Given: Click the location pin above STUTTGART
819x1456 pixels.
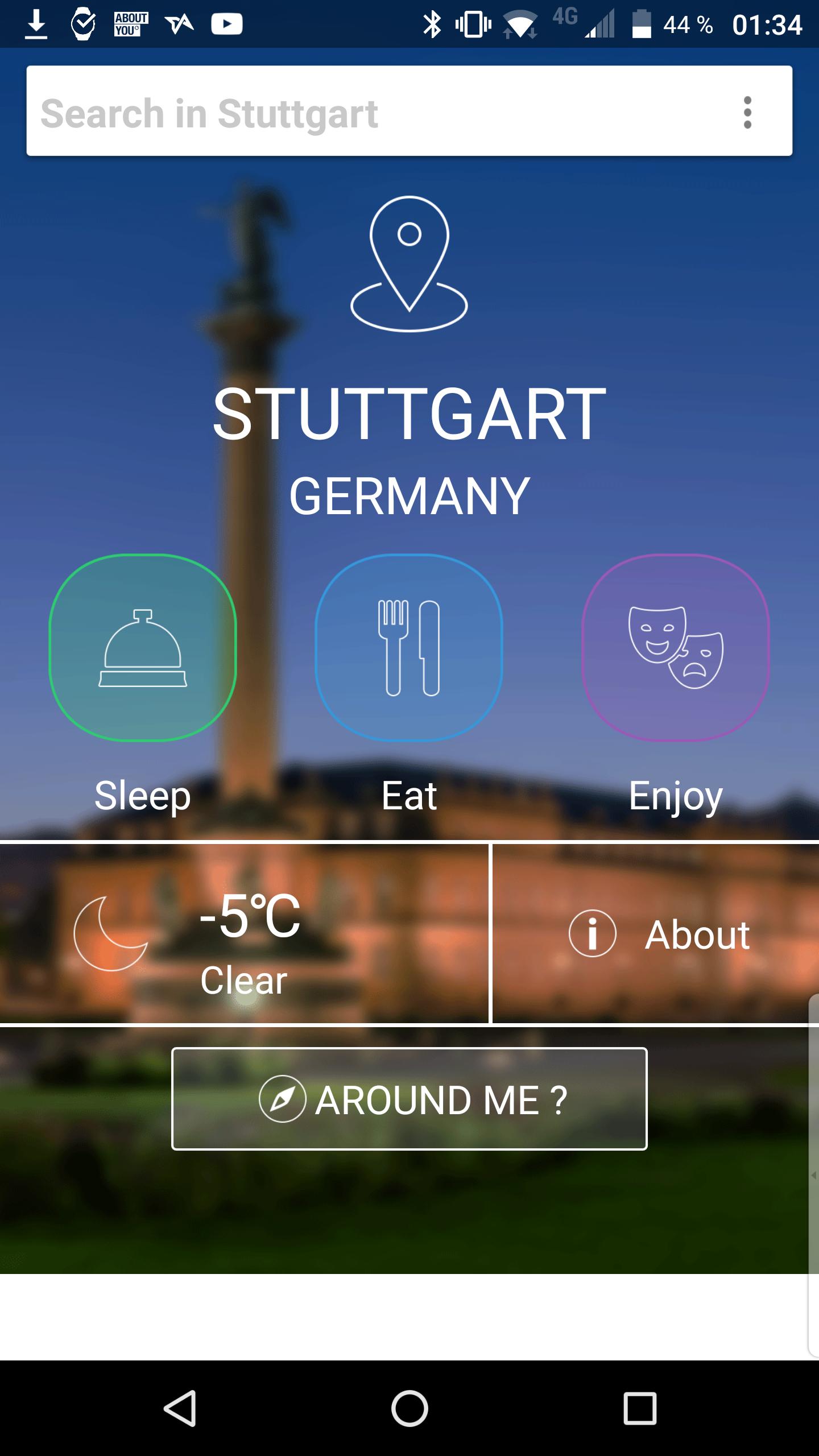Looking at the screenshot, I should (x=409, y=262).
